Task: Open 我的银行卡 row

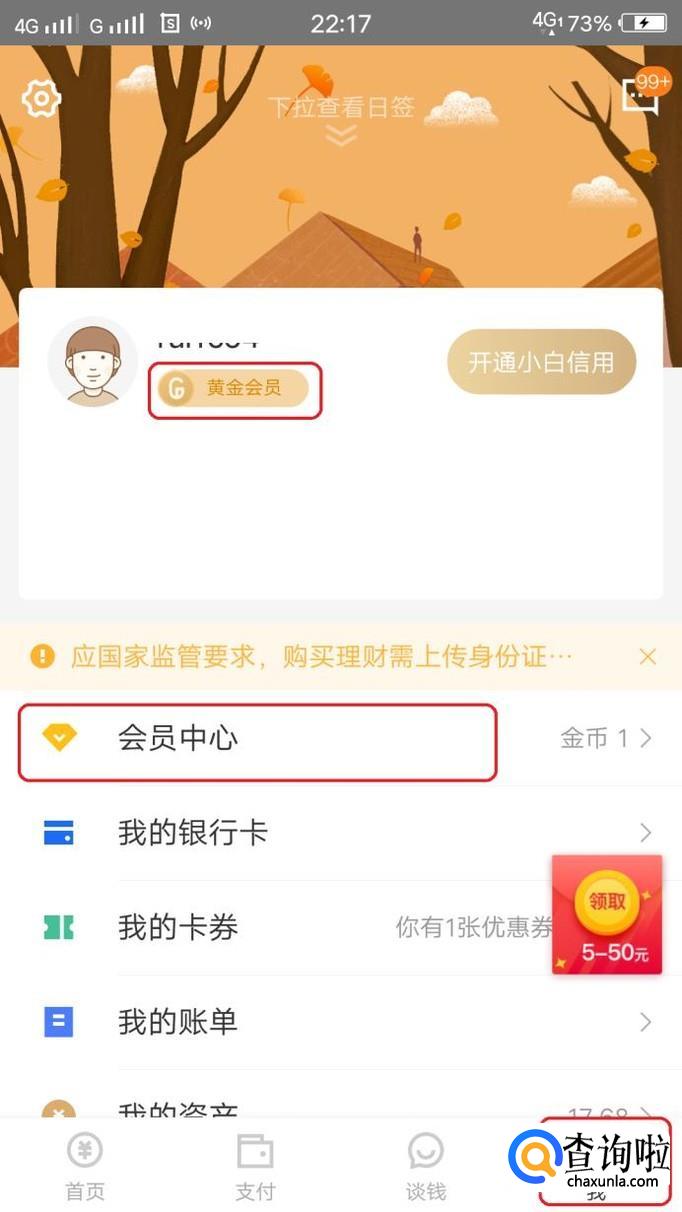Action: point(340,832)
